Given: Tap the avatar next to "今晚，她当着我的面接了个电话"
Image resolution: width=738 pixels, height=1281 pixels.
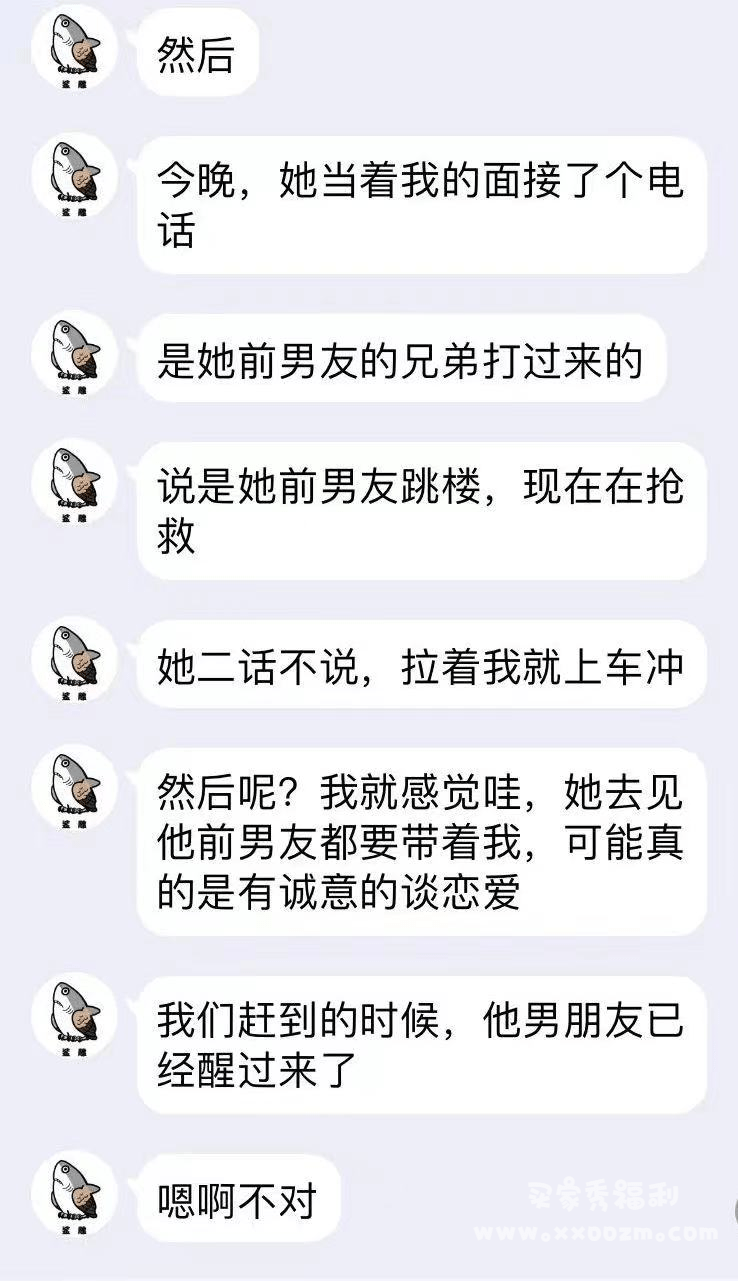Looking at the screenshot, I should coord(75,182).
